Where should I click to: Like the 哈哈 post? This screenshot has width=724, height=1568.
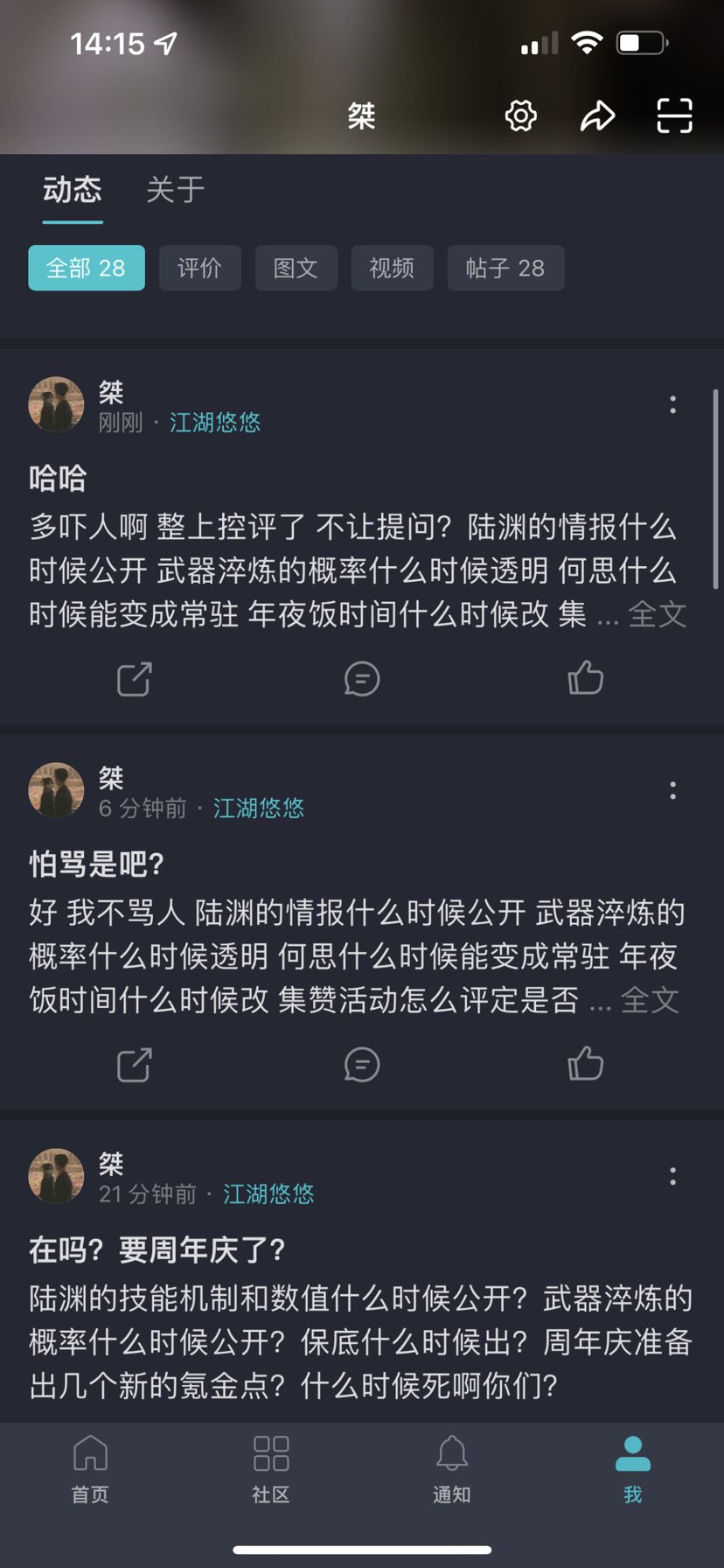click(585, 678)
